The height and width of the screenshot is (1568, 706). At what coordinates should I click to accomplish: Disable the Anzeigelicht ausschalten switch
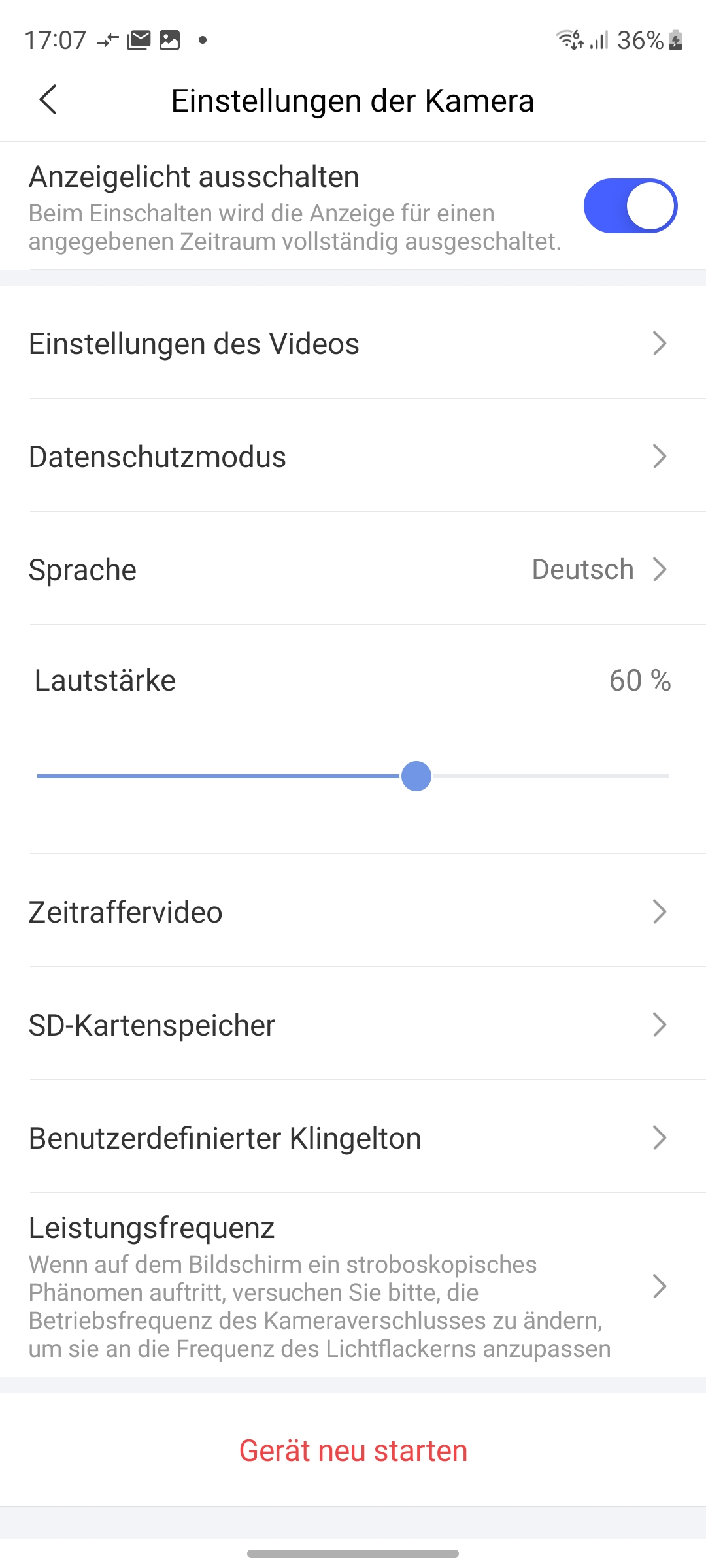click(x=630, y=206)
